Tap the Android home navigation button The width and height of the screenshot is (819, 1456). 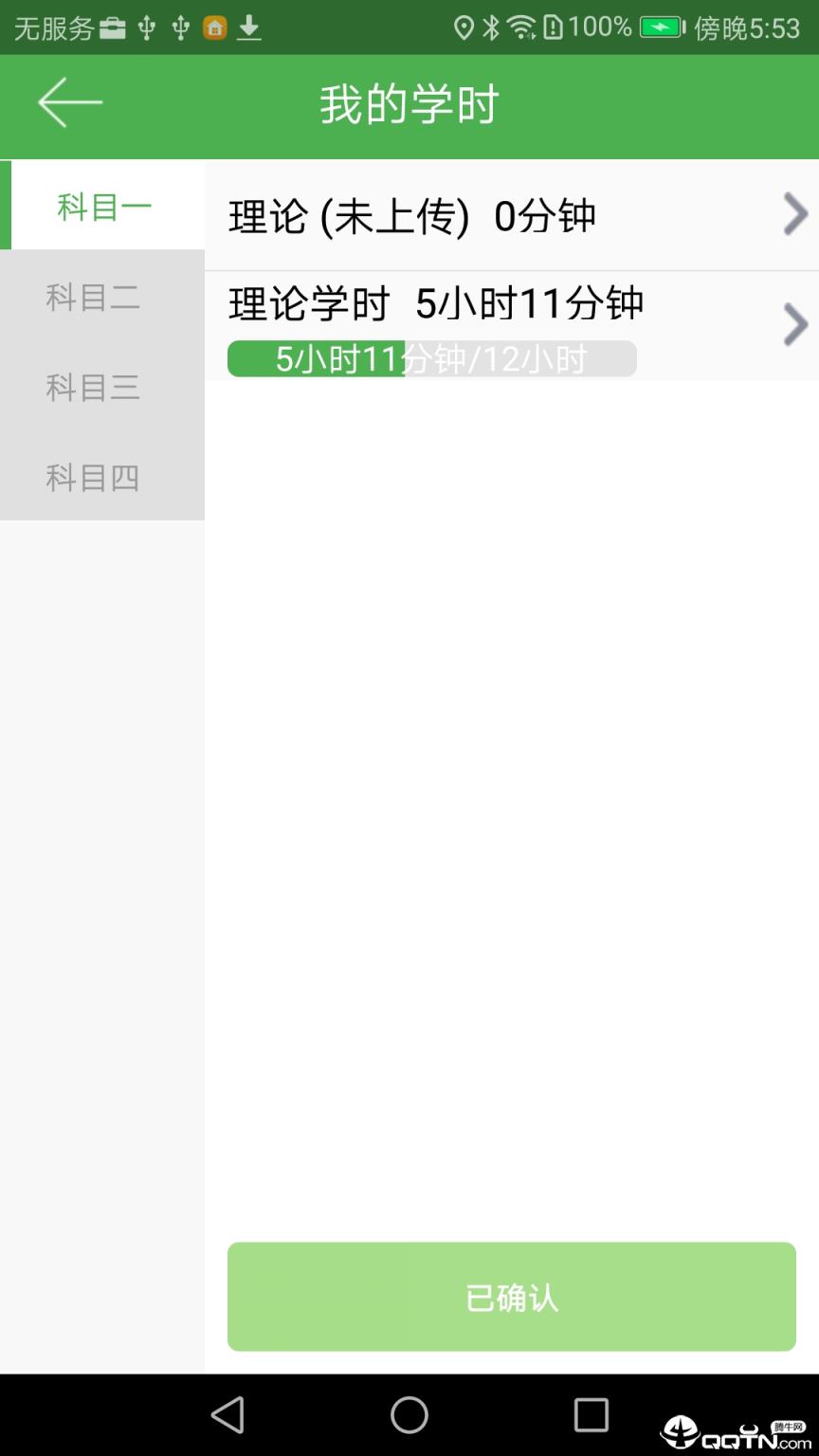pos(409,1415)
